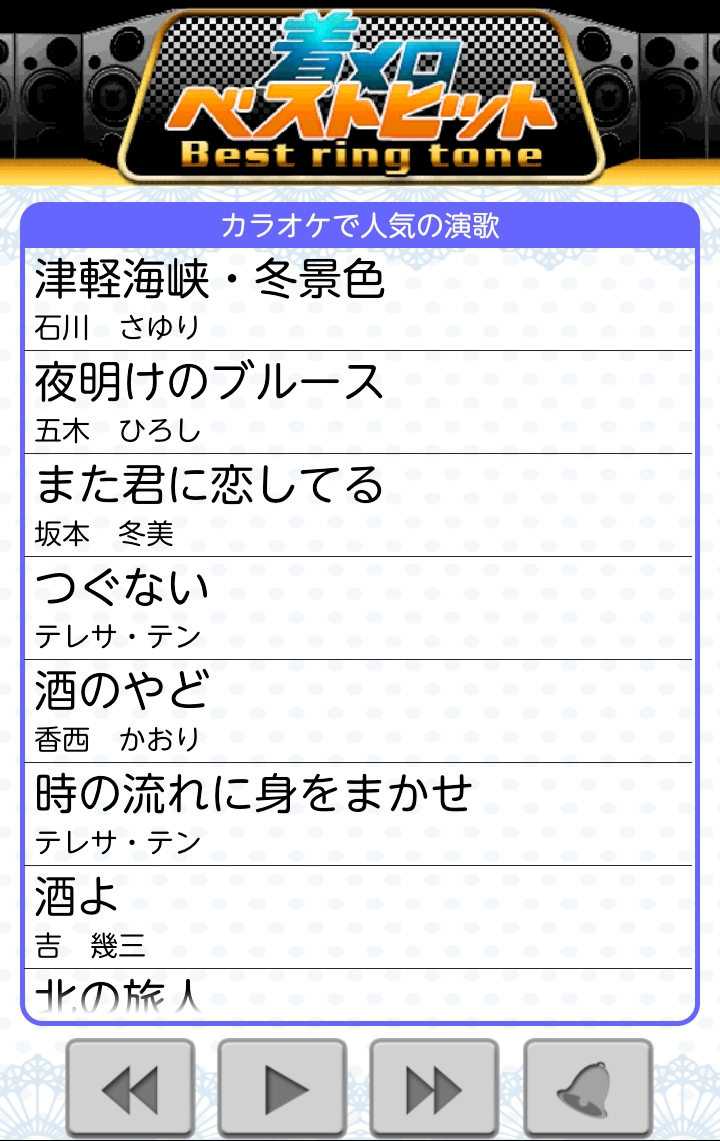The height and width of the screenshot is (1141, 720).
Task: Pick the song 酒のやど
Action: tap(358, 711)
